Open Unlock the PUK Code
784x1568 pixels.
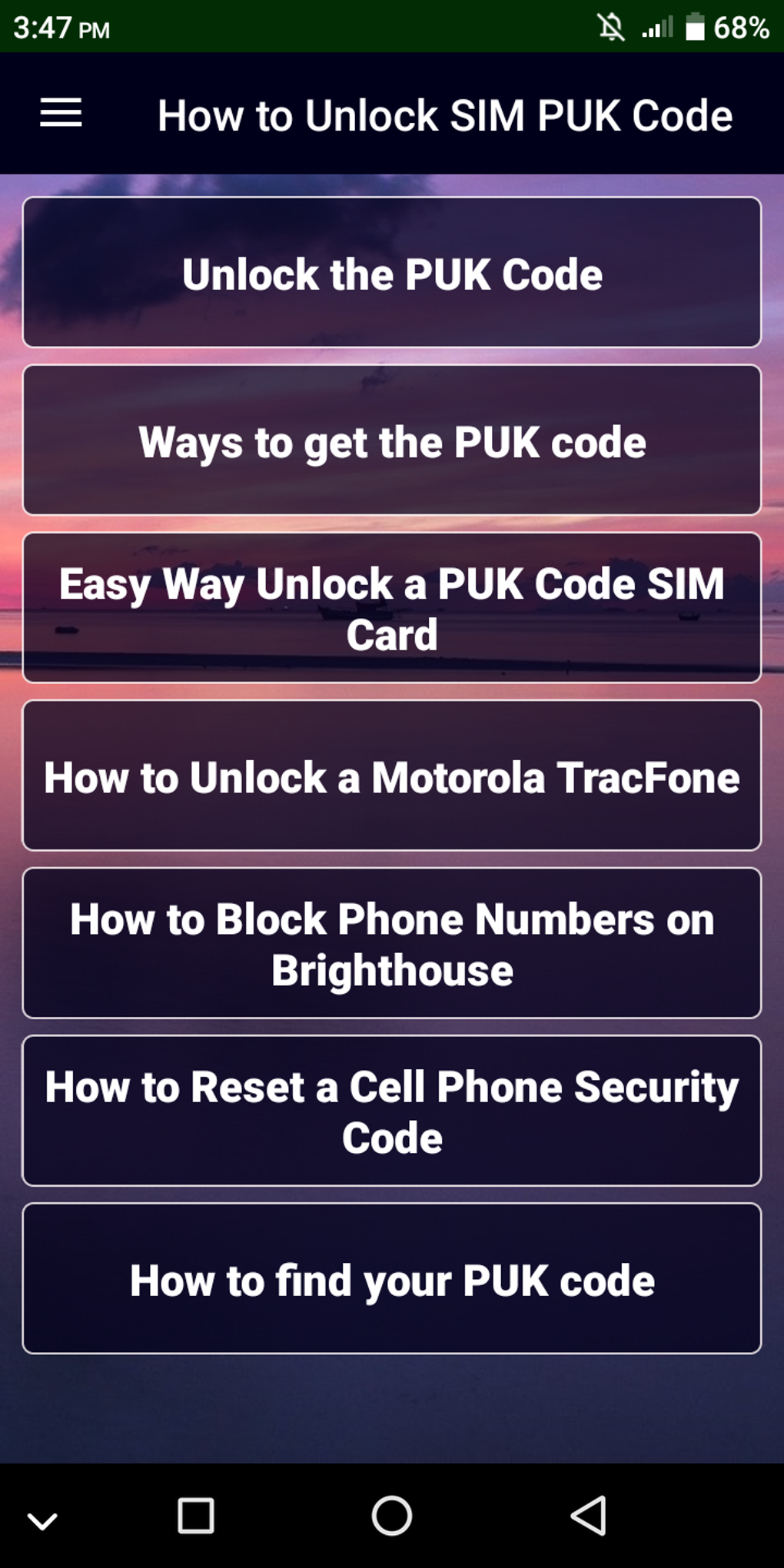[392, 272]
